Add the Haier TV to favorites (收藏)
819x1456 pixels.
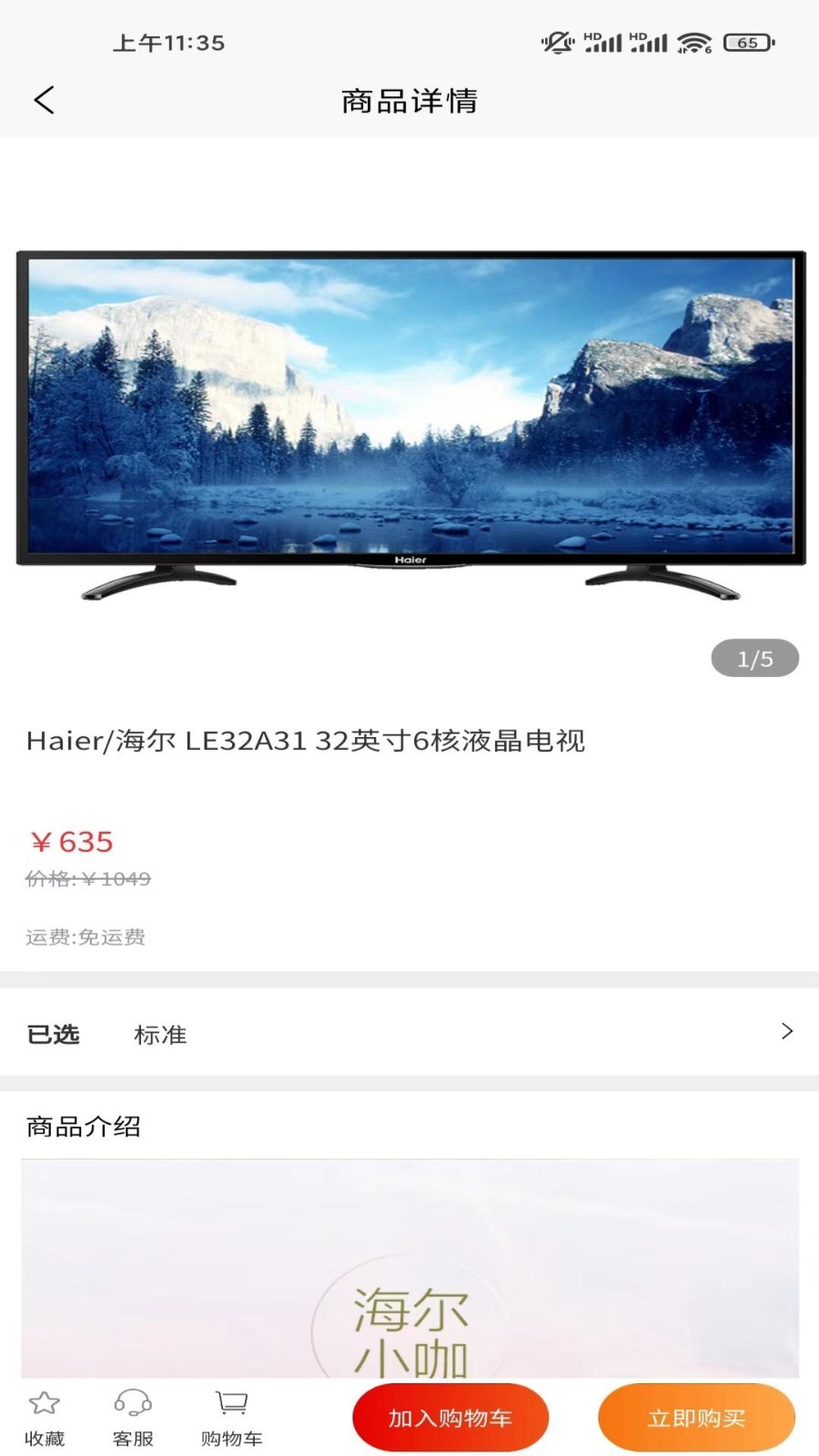(44, 1417)
